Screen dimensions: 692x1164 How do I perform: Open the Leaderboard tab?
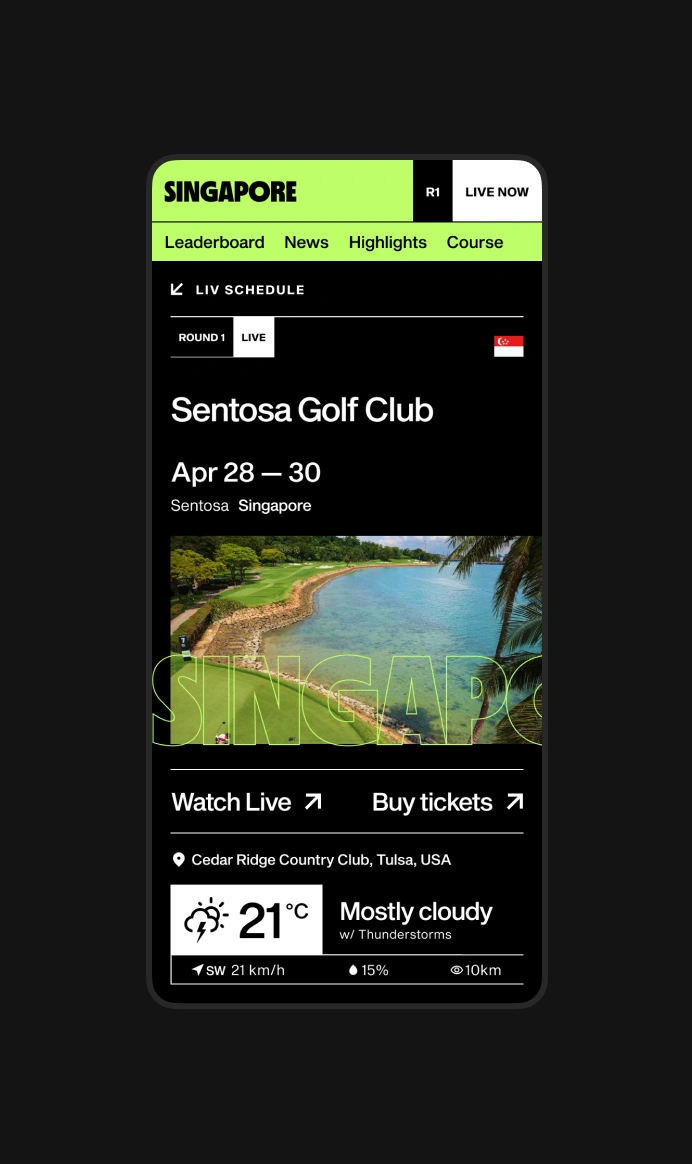click(214, 242)
